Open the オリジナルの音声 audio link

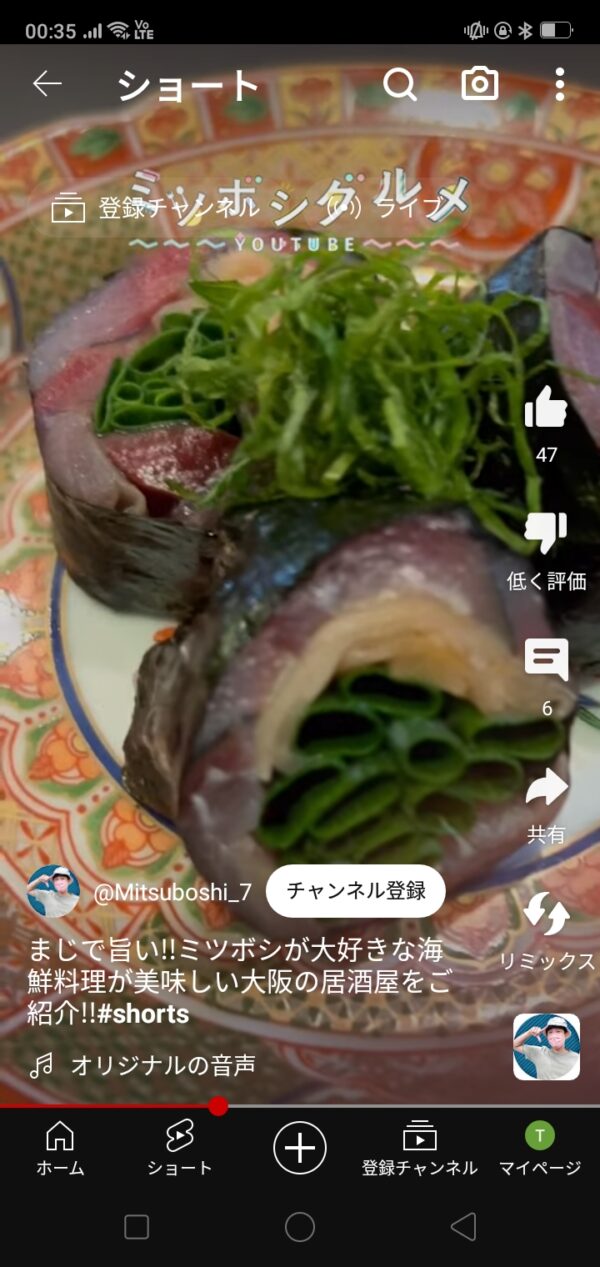coord(162,1066)
